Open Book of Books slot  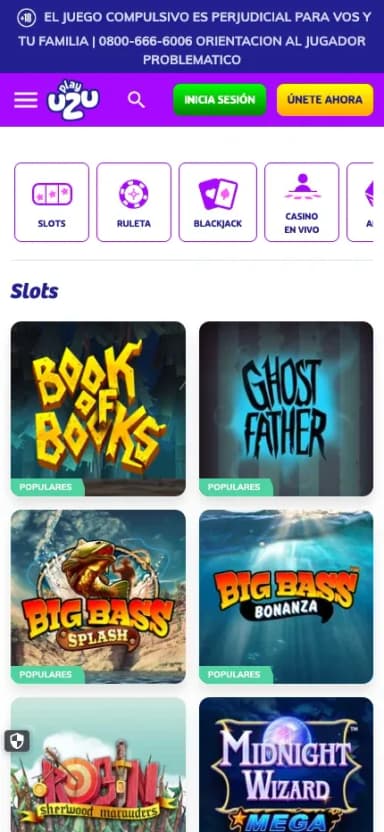(x=98, y=409)
